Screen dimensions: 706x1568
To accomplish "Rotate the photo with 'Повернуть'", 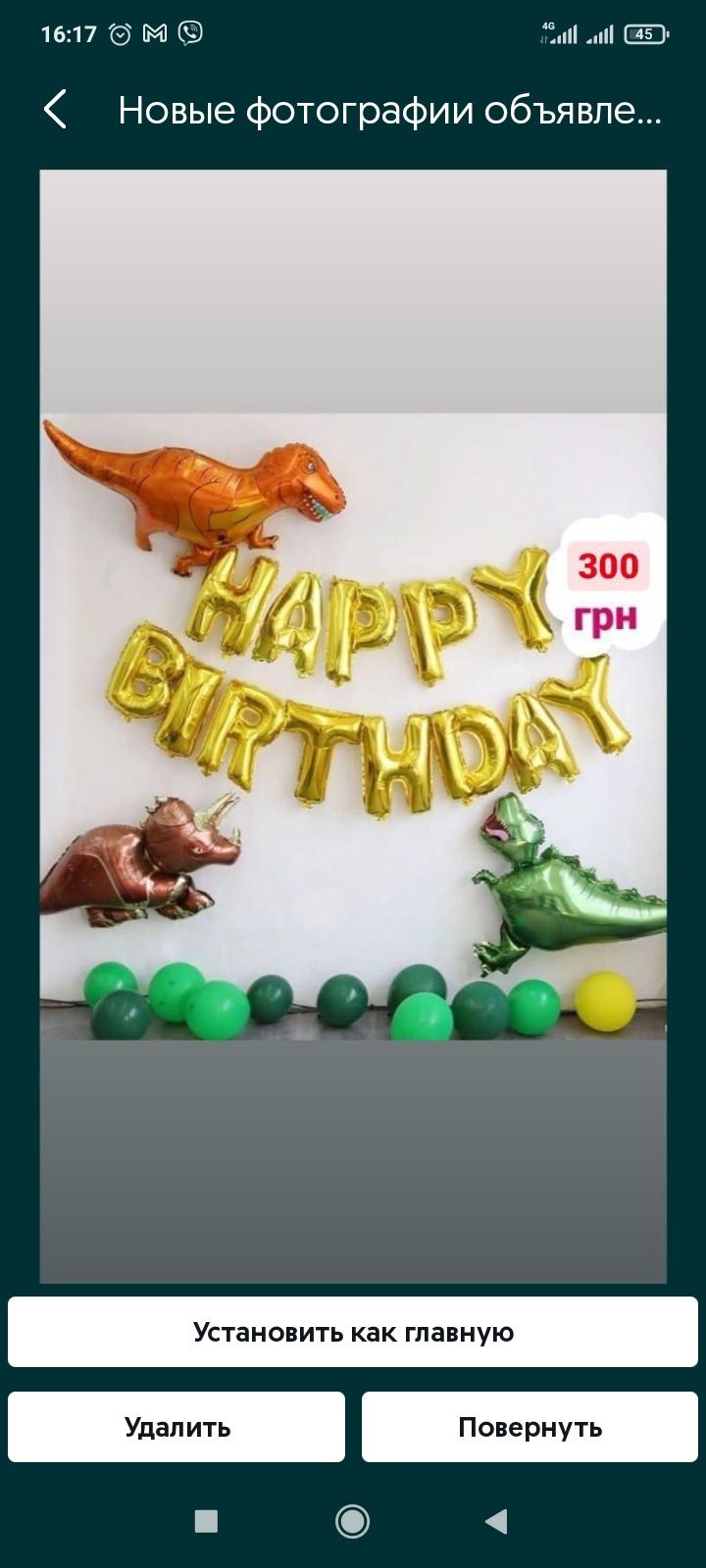I will point(529,1427).
